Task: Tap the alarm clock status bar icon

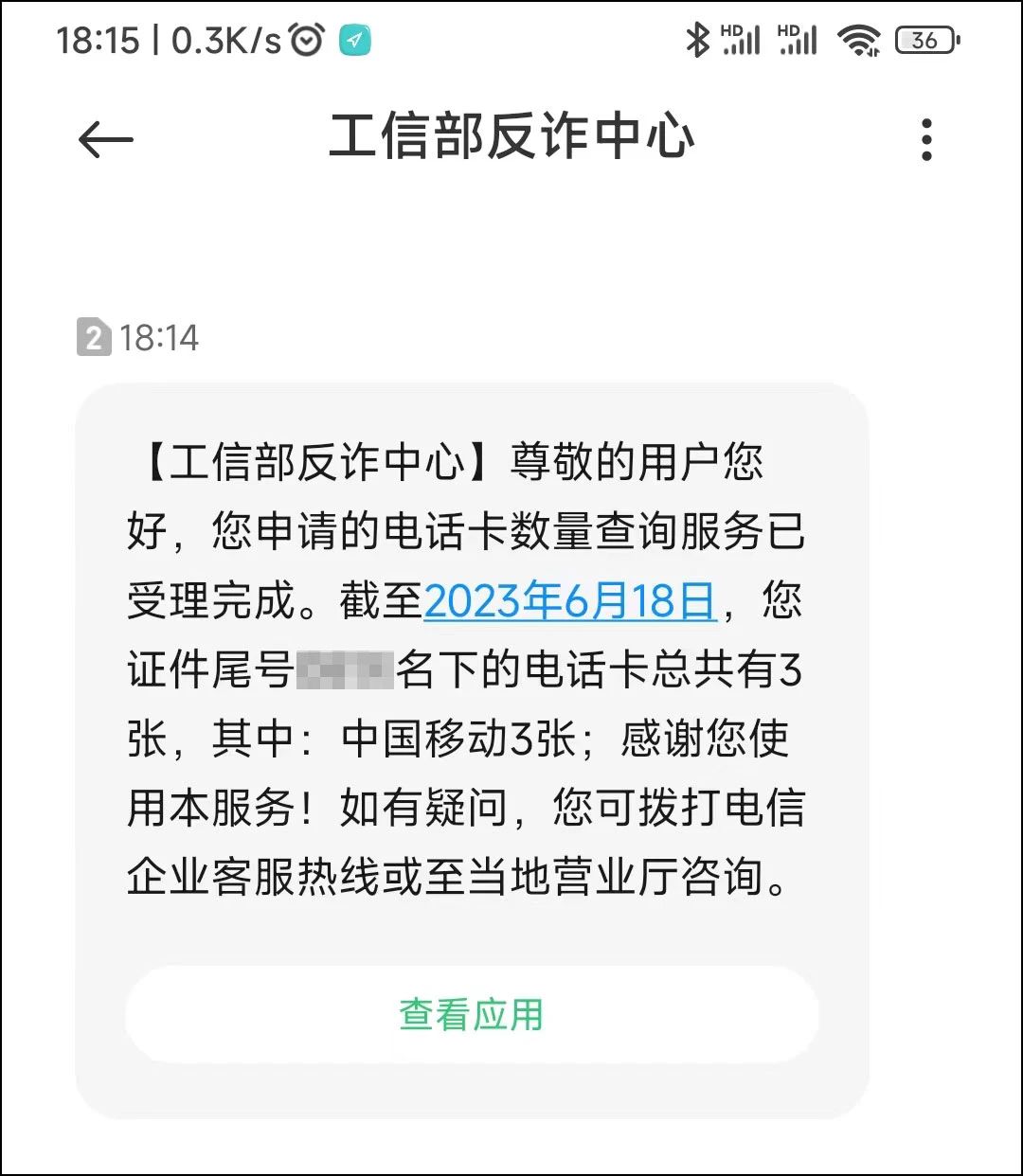Action: pos(306,39)
